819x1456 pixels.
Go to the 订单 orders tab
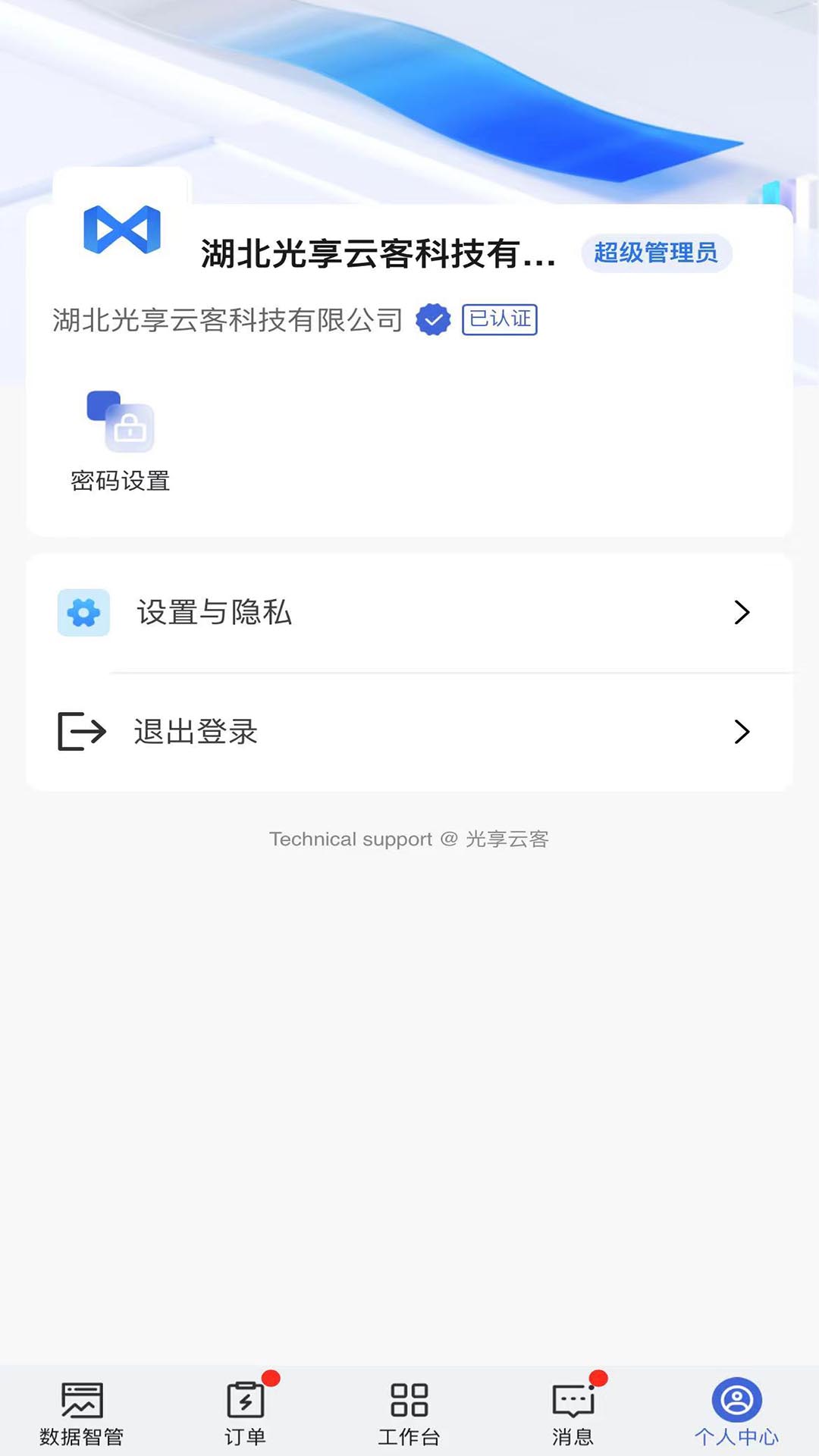[x=246, y=1412]
